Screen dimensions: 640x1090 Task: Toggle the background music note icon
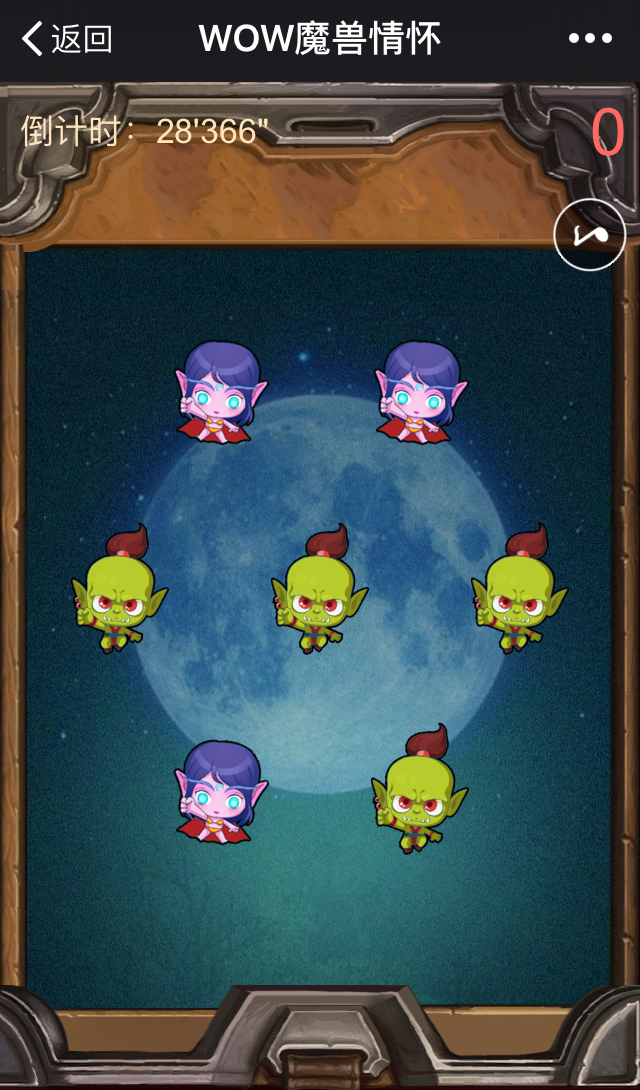click(x=589, y=236)
